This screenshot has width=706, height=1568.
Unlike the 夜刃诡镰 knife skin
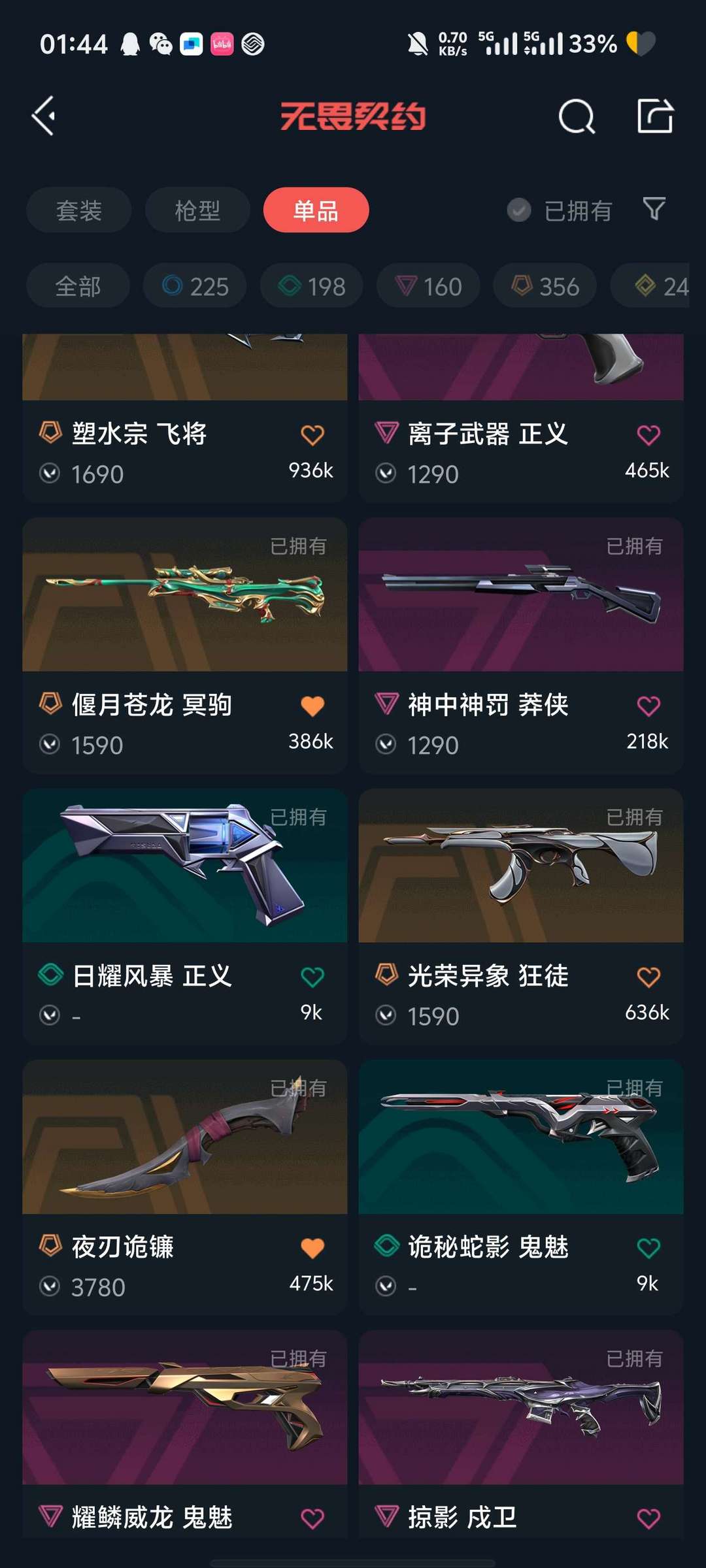[312, 1248]
